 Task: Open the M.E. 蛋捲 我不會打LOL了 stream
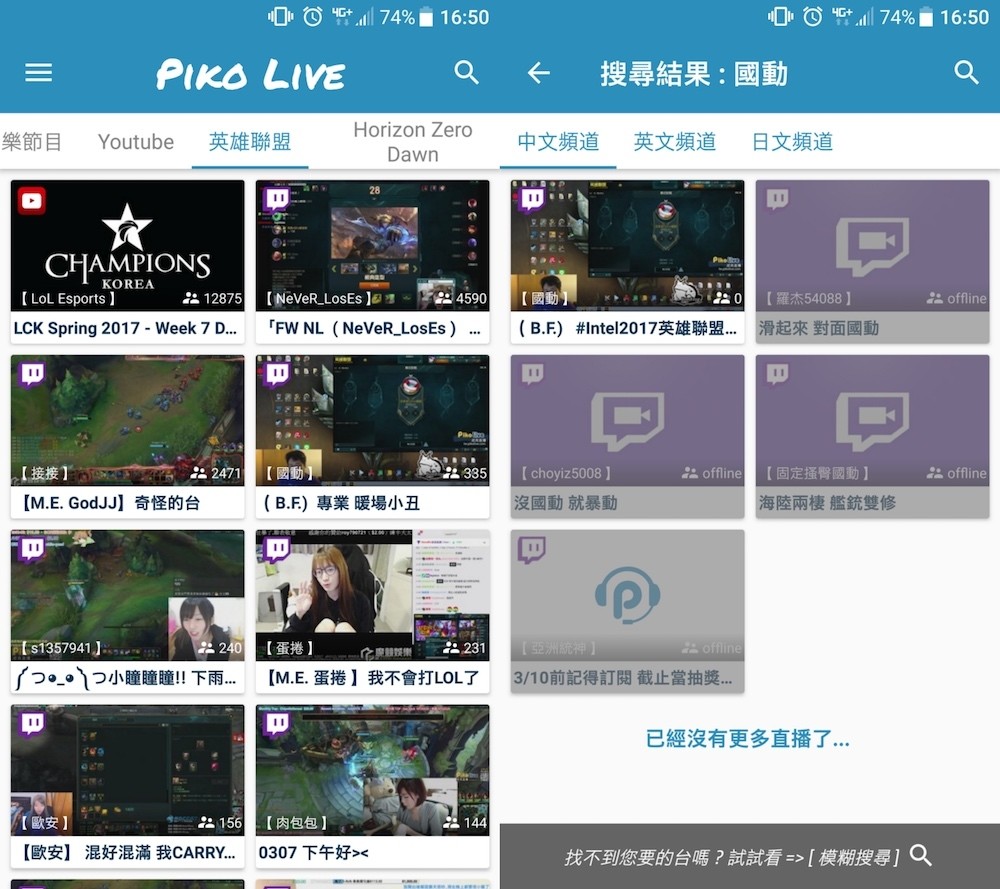point(372,610)
